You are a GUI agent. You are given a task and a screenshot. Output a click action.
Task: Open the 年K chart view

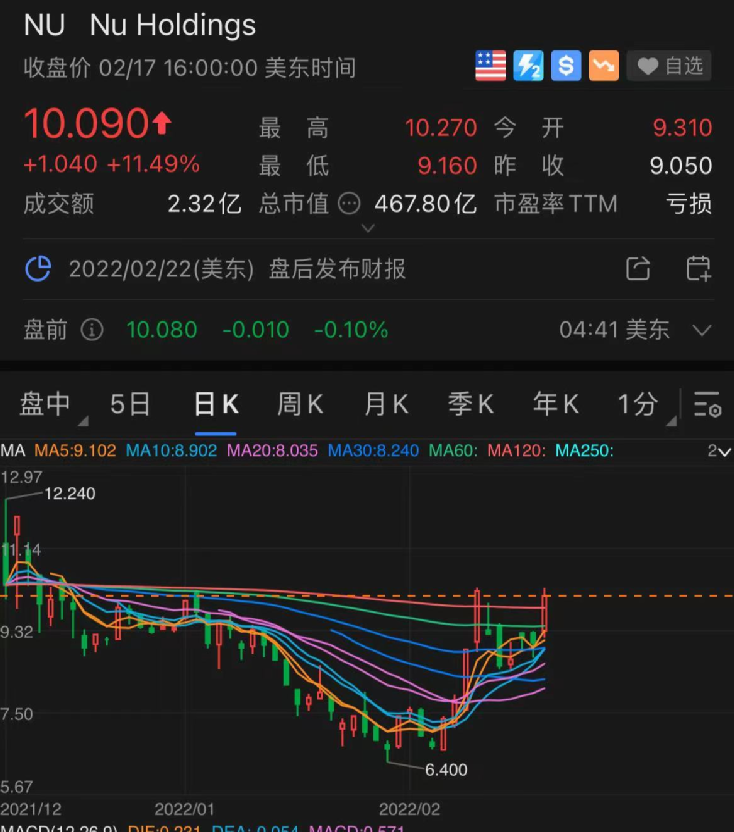click(556, 404)
